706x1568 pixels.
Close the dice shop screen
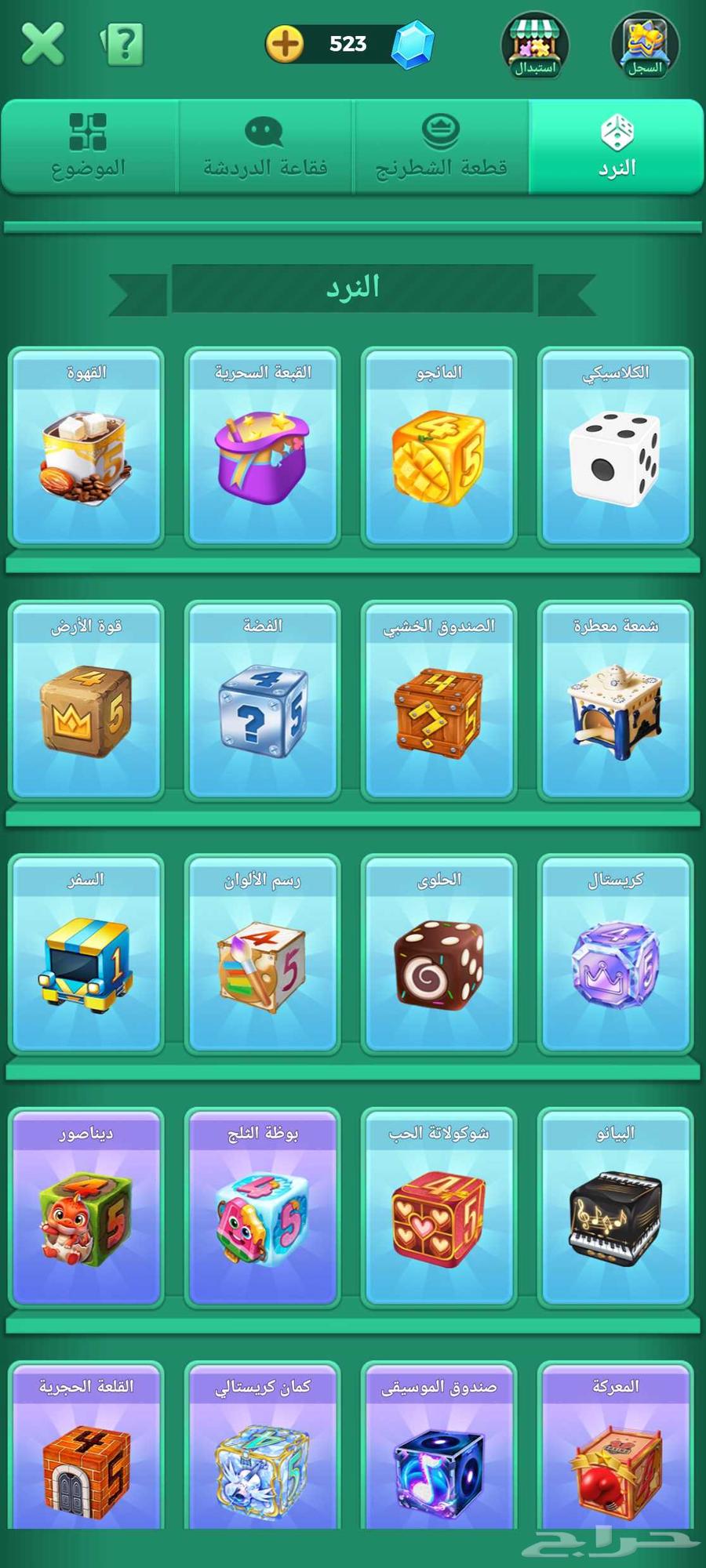42,44
